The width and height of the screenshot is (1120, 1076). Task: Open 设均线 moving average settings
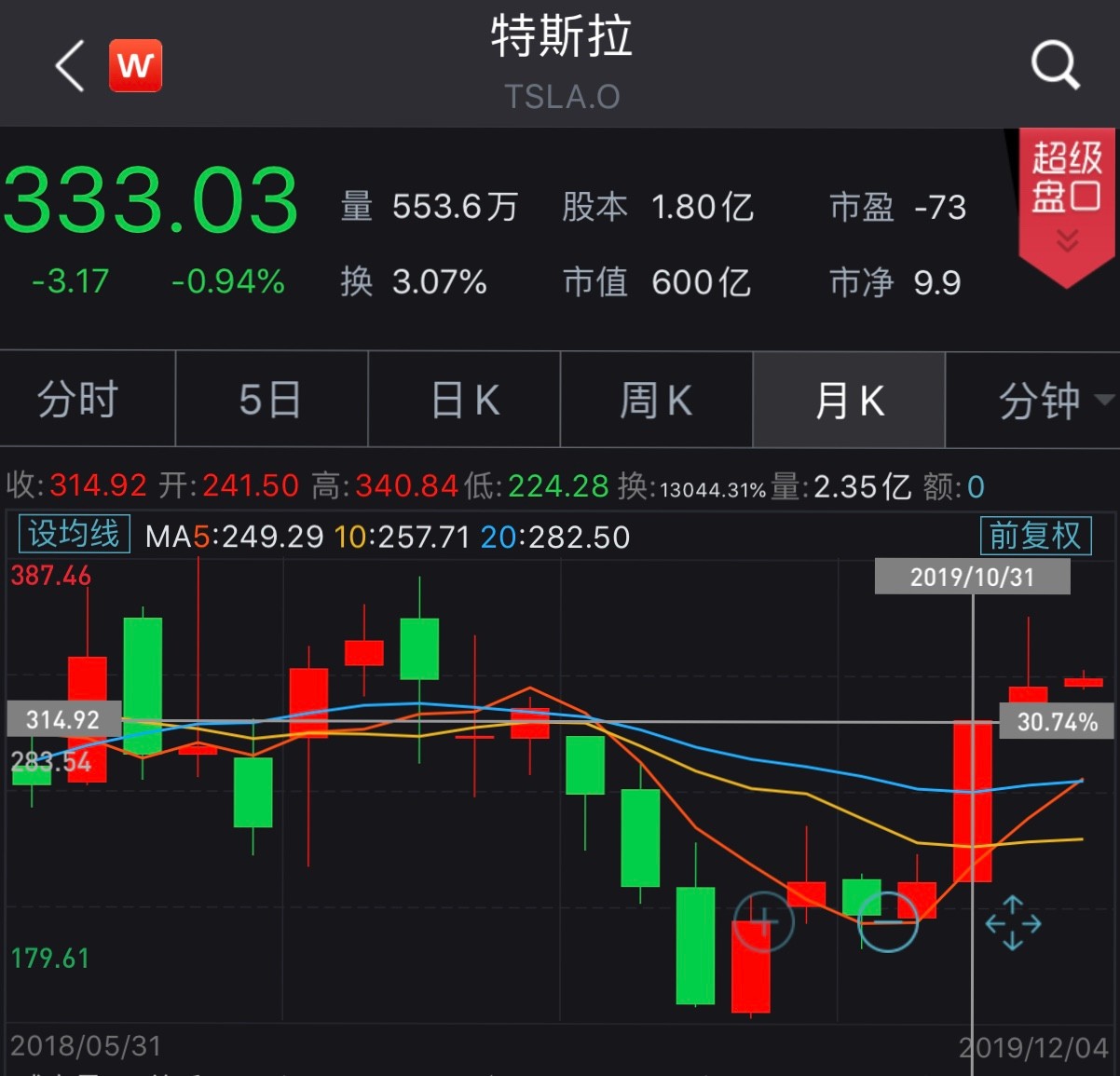(x=75, y=535)
